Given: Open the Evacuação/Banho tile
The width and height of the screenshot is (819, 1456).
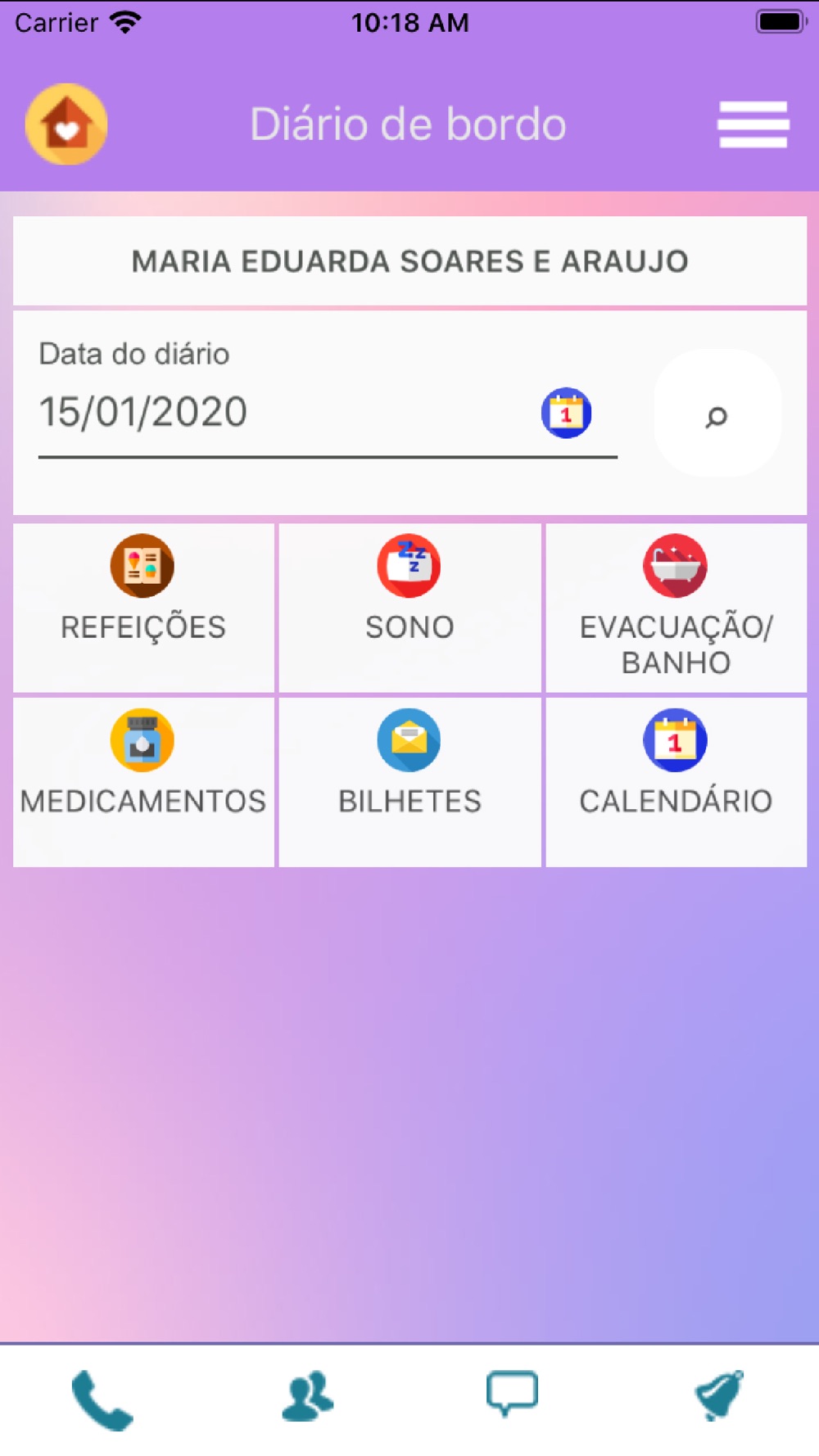Looking at the screenshot, I should point(676,608).
